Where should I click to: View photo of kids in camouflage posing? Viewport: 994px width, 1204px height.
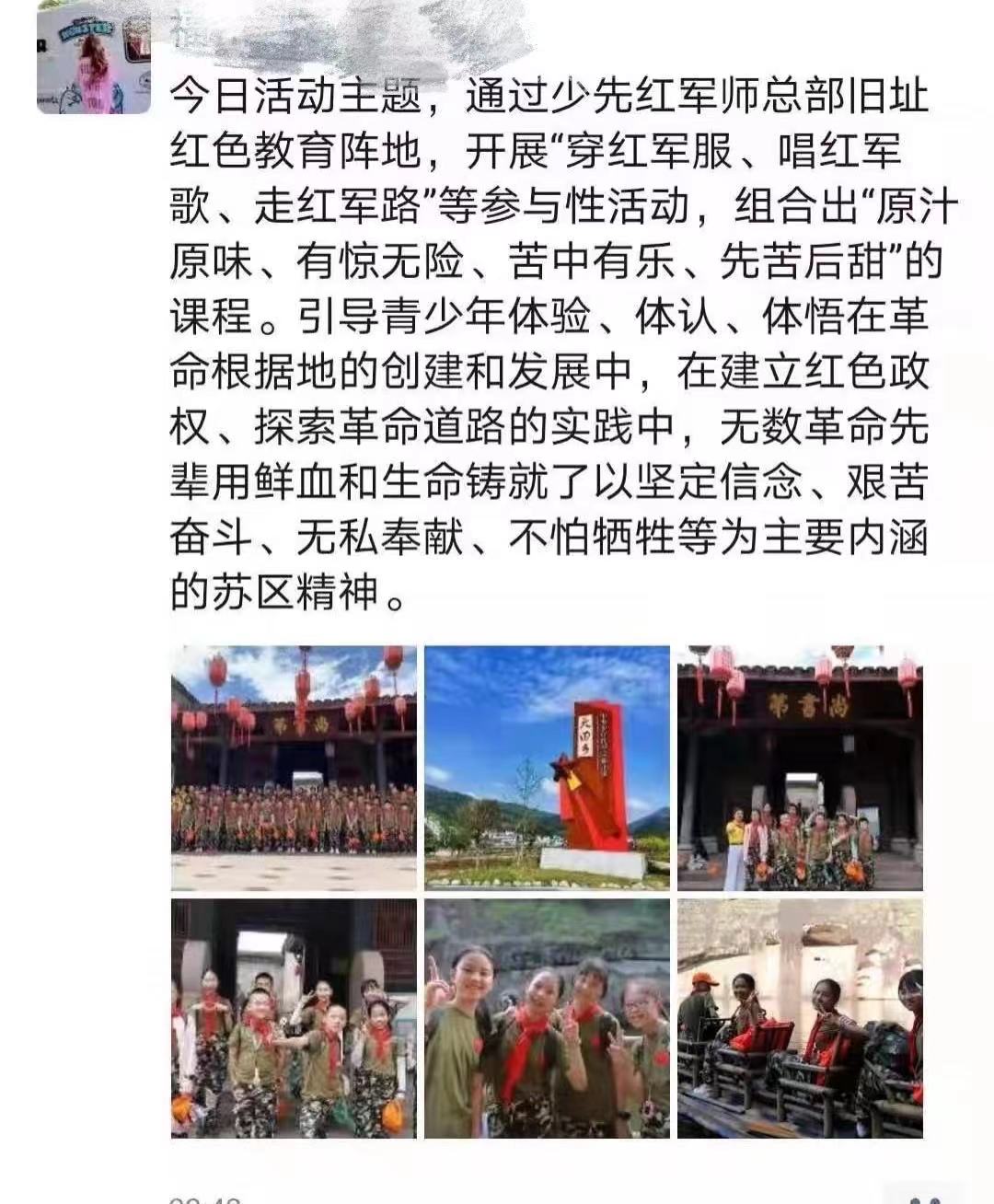tap(294, 1018)
